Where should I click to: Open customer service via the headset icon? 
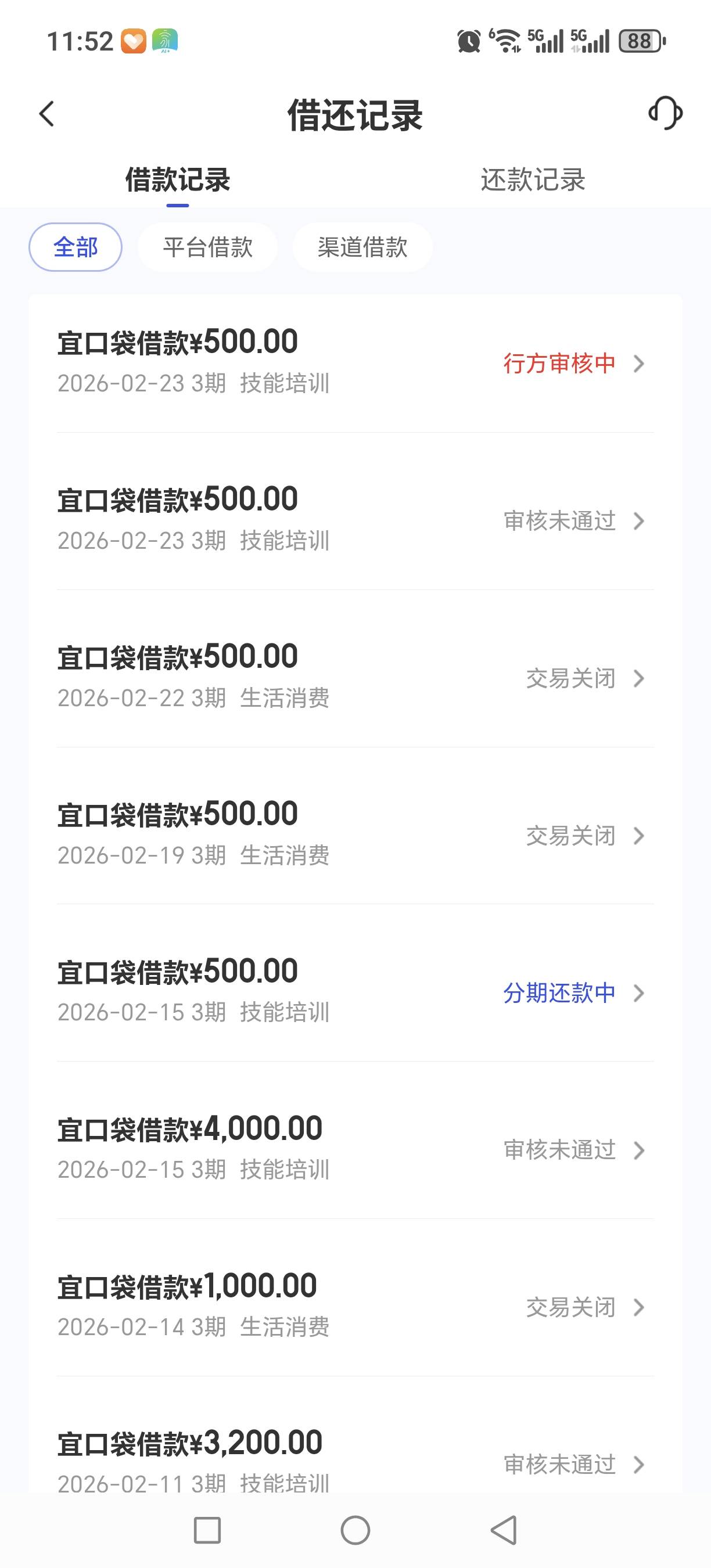[665, 113]
